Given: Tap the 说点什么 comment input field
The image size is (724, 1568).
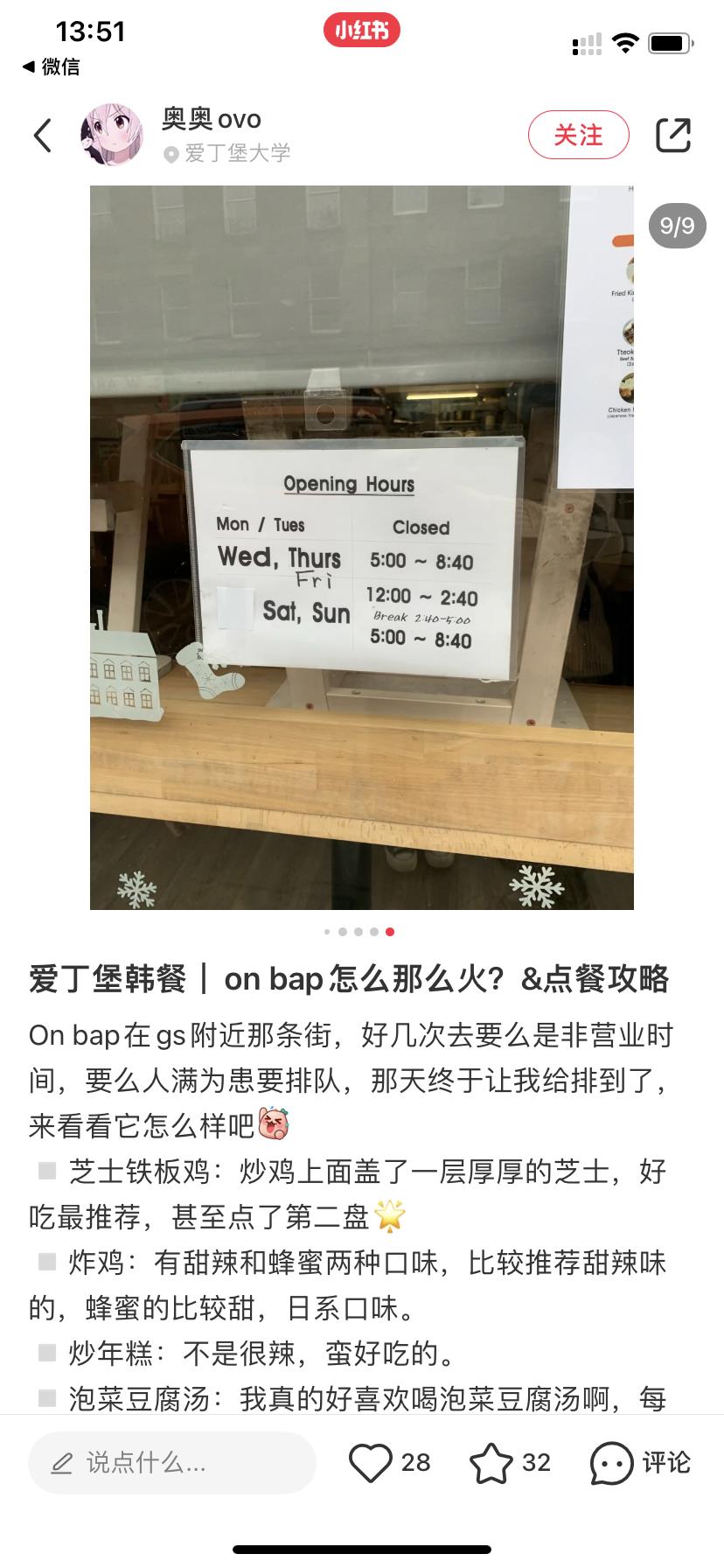Looking at the screenshot, I should [172, 1462].
